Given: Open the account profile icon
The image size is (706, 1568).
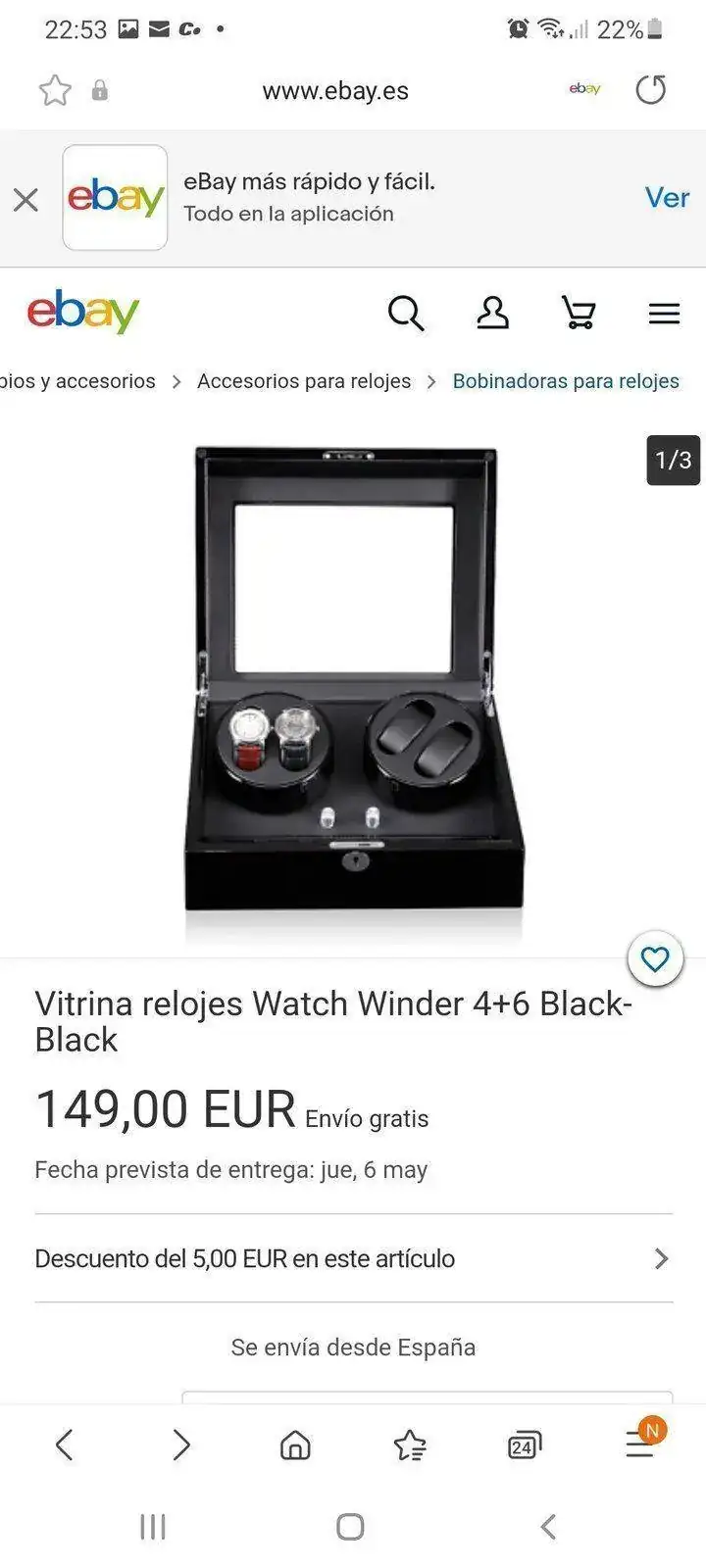Looking at the screenshot, I should (x=492, y=314).
